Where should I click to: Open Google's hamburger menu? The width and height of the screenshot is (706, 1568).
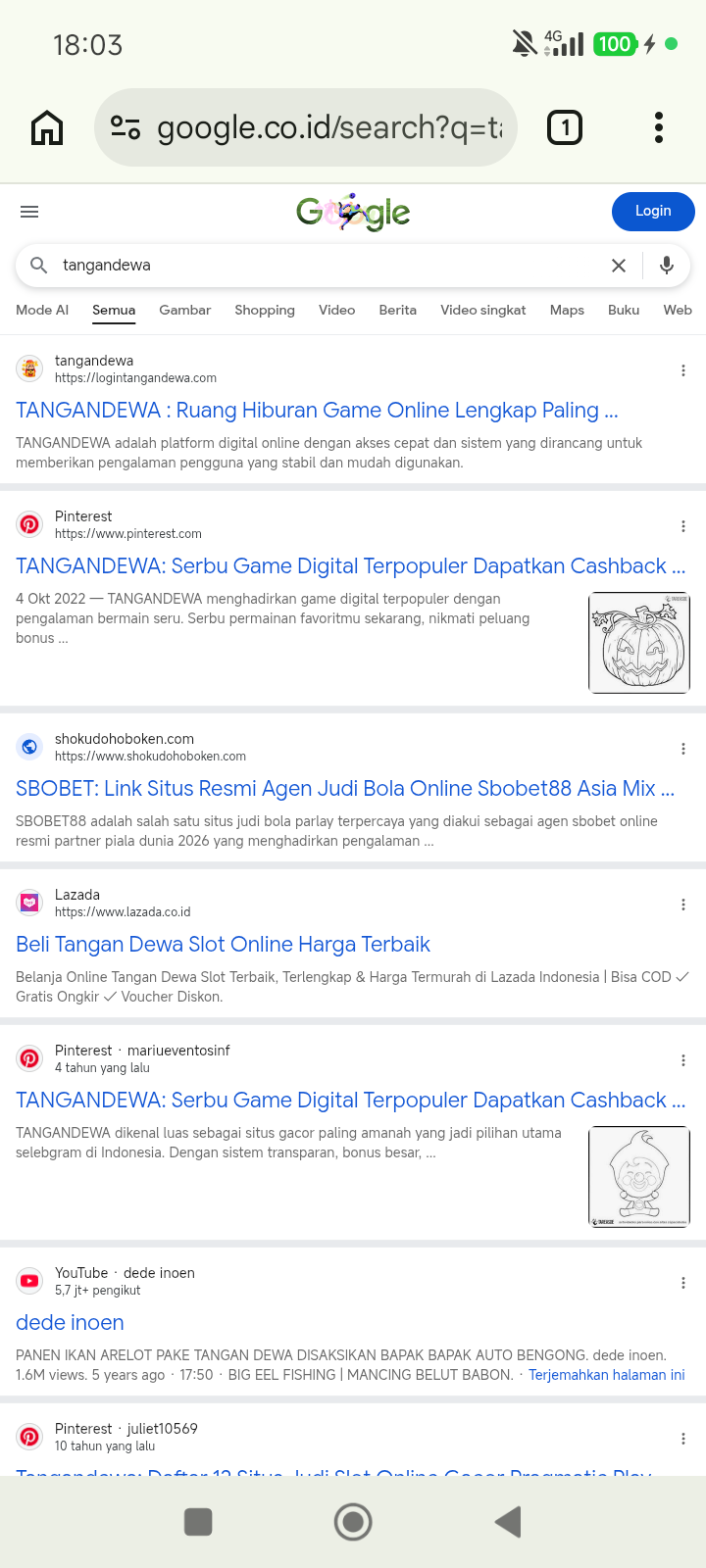(x=29, y=212)
